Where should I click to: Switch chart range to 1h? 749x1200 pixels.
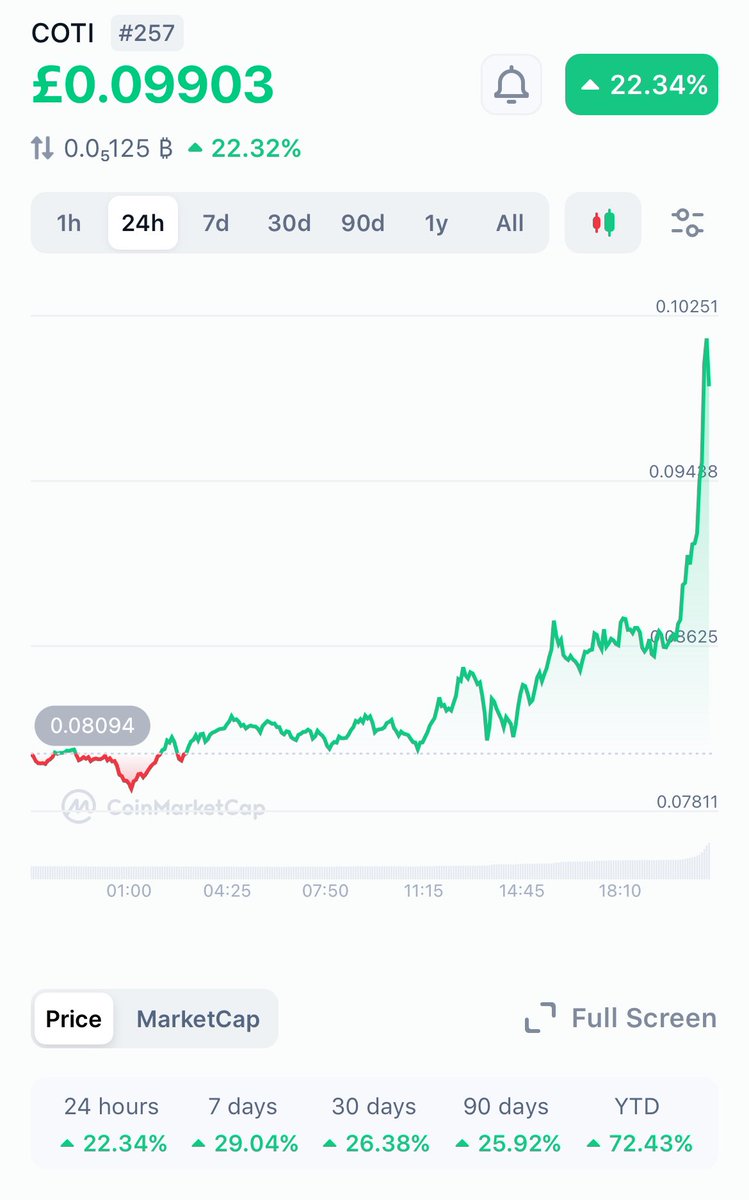69,223
